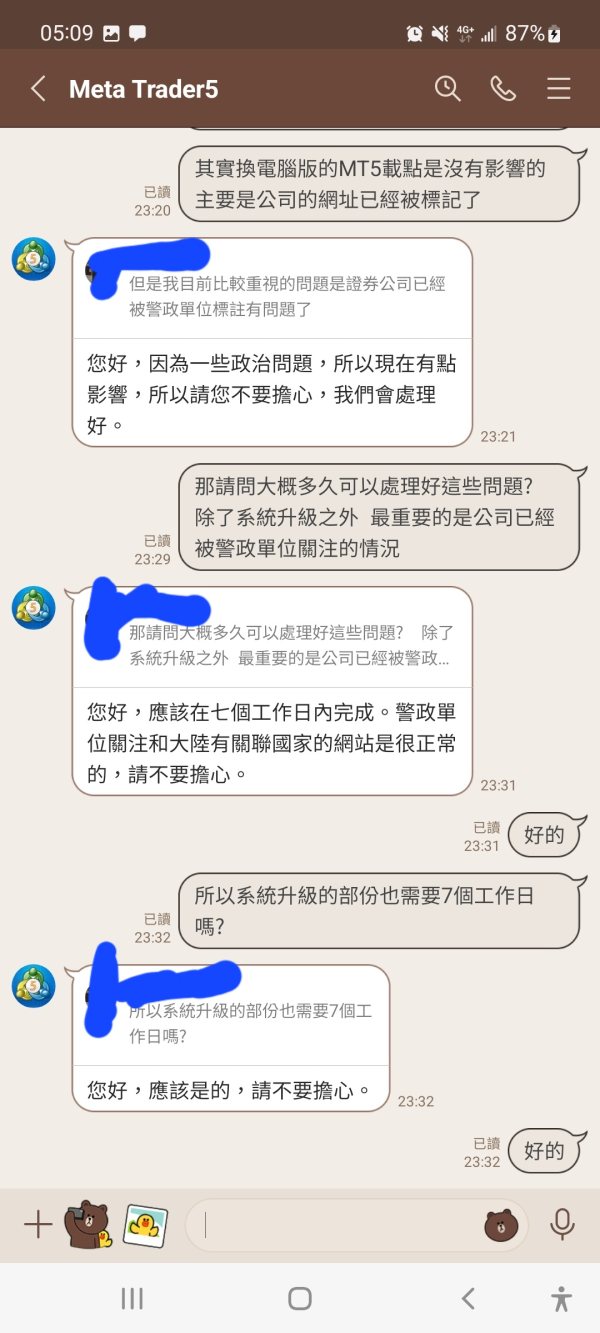Start a voice call with Meta Trader5
Screen dimensions: 600x1333
coord(503,89)
